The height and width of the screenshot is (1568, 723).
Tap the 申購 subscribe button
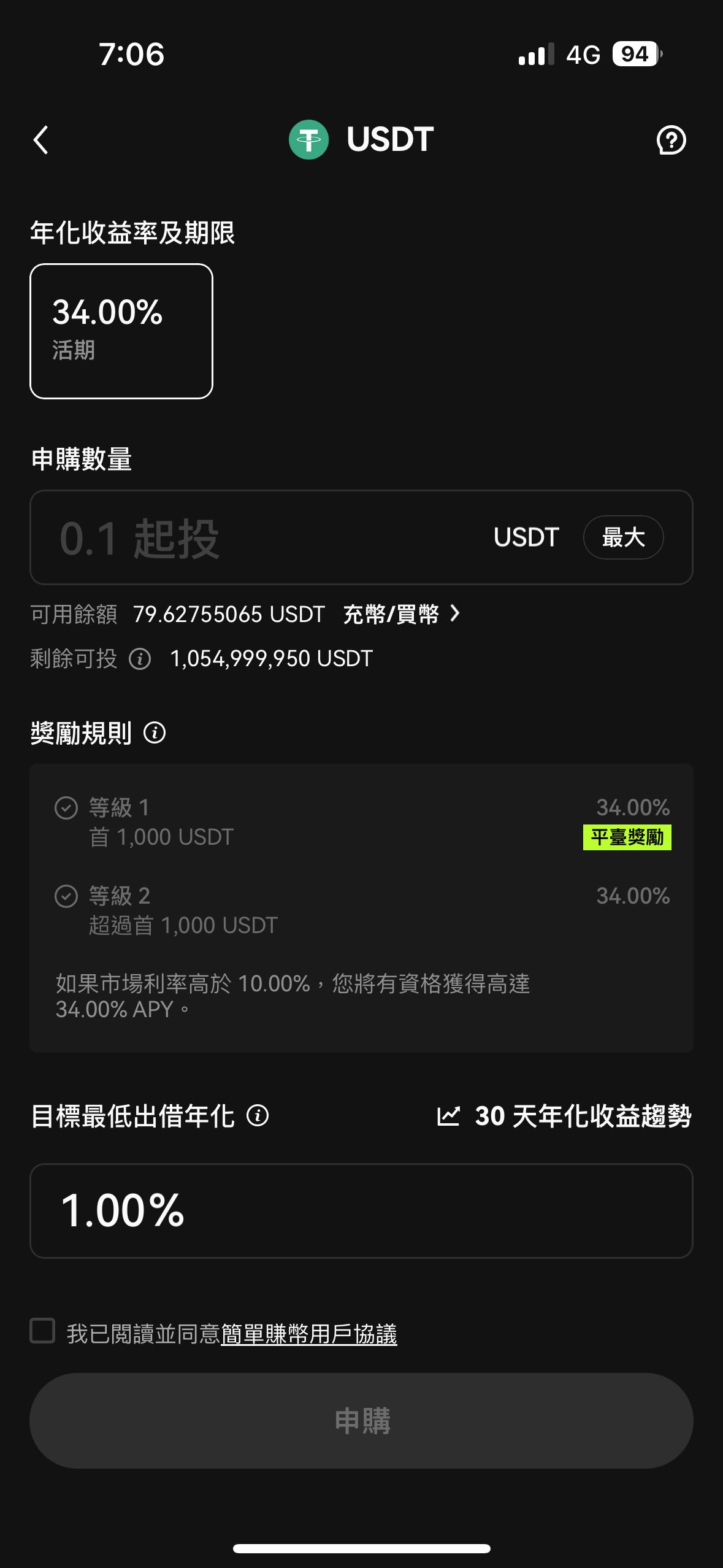tap(361, 1421)
